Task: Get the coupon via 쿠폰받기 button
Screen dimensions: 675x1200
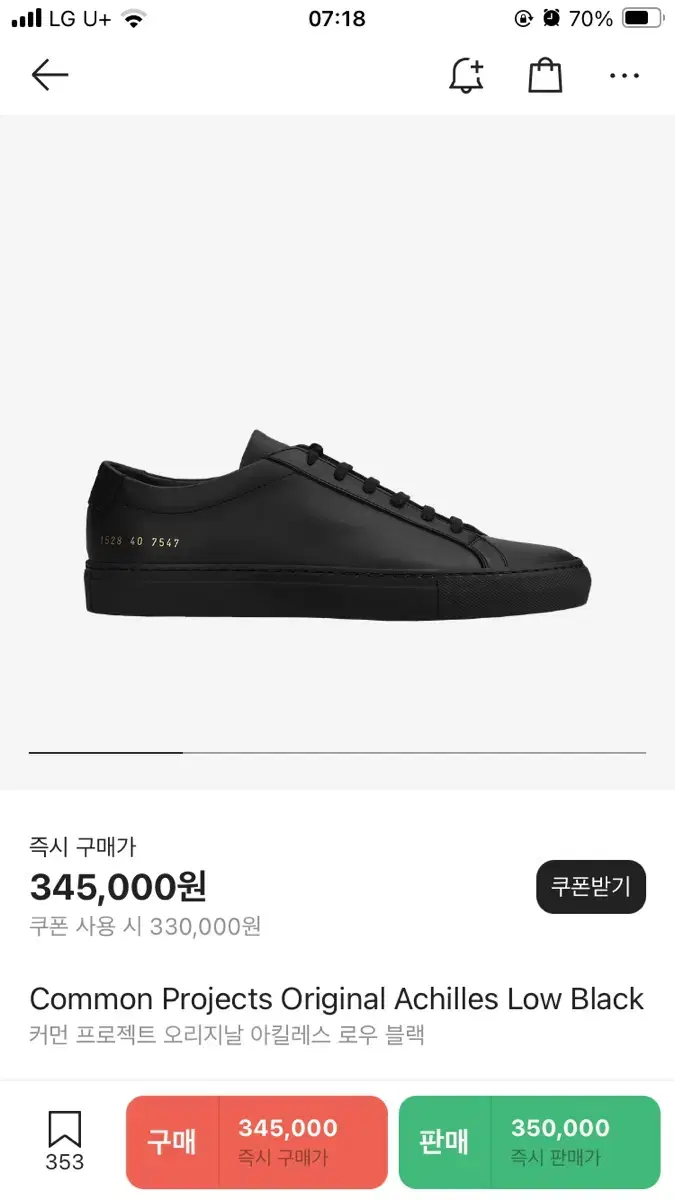Action: pyautogui.click(x=591, y=887)
